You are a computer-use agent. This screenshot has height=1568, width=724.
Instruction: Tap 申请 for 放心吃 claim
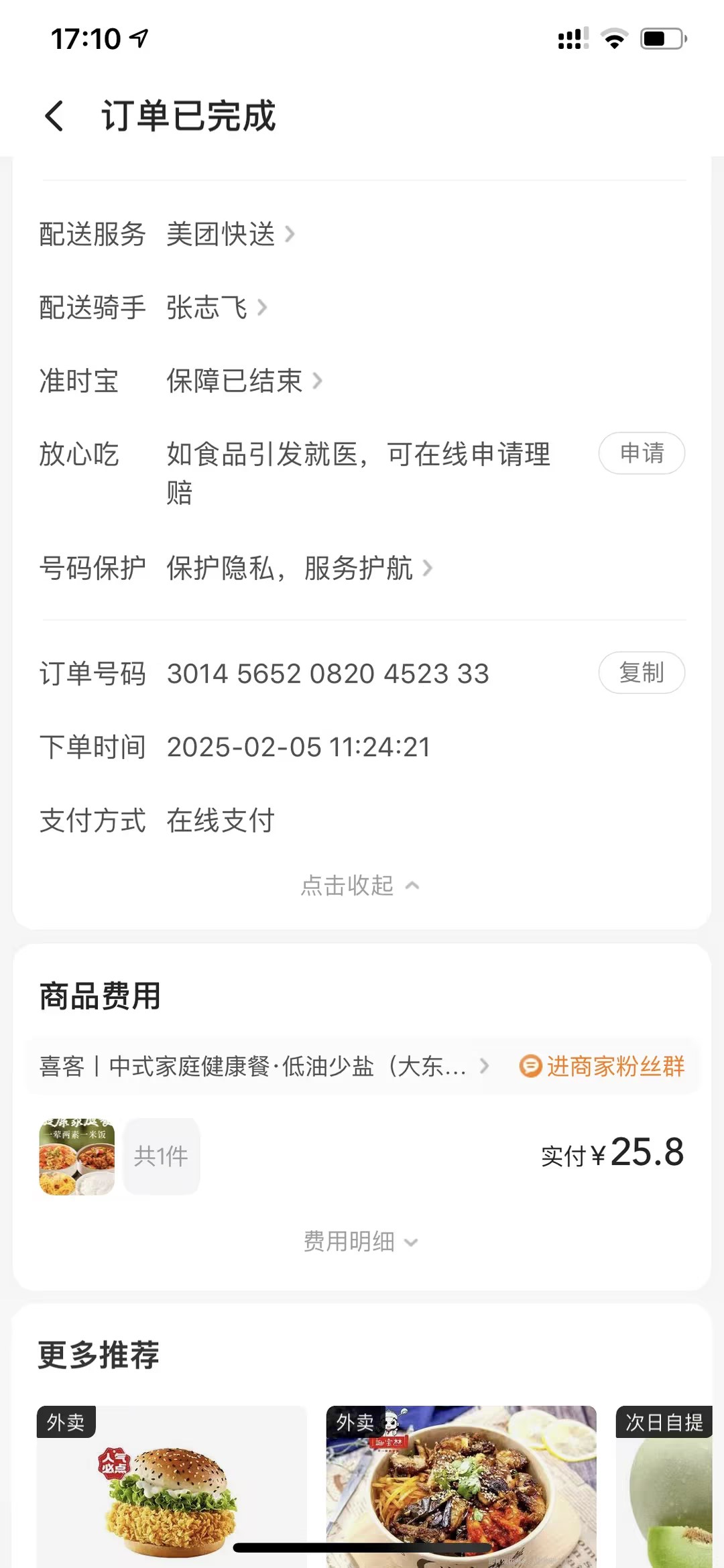pos(641,453)
